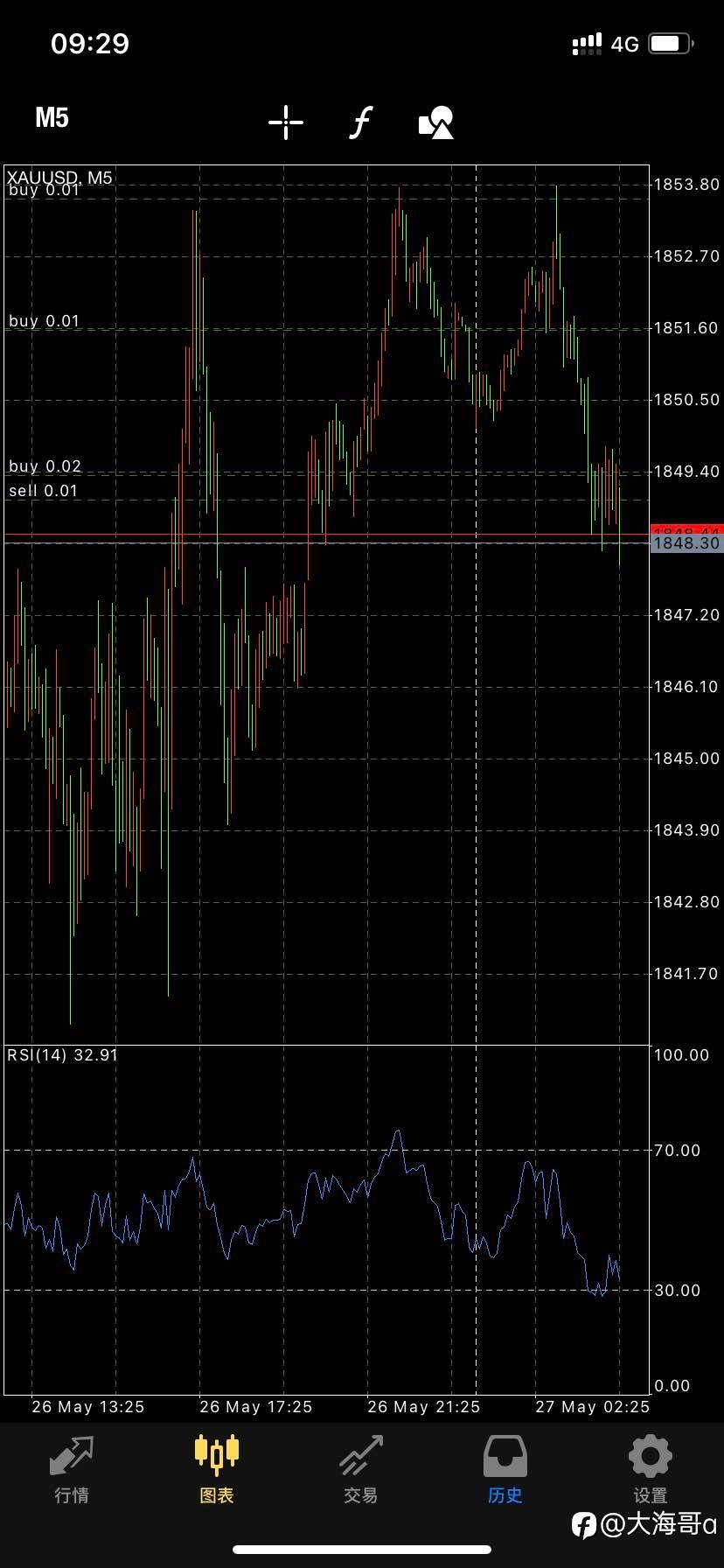Viewport: 724px width, 1568px height.
Task: Open the 设置 settings tab
Action: coord(650,1470)
